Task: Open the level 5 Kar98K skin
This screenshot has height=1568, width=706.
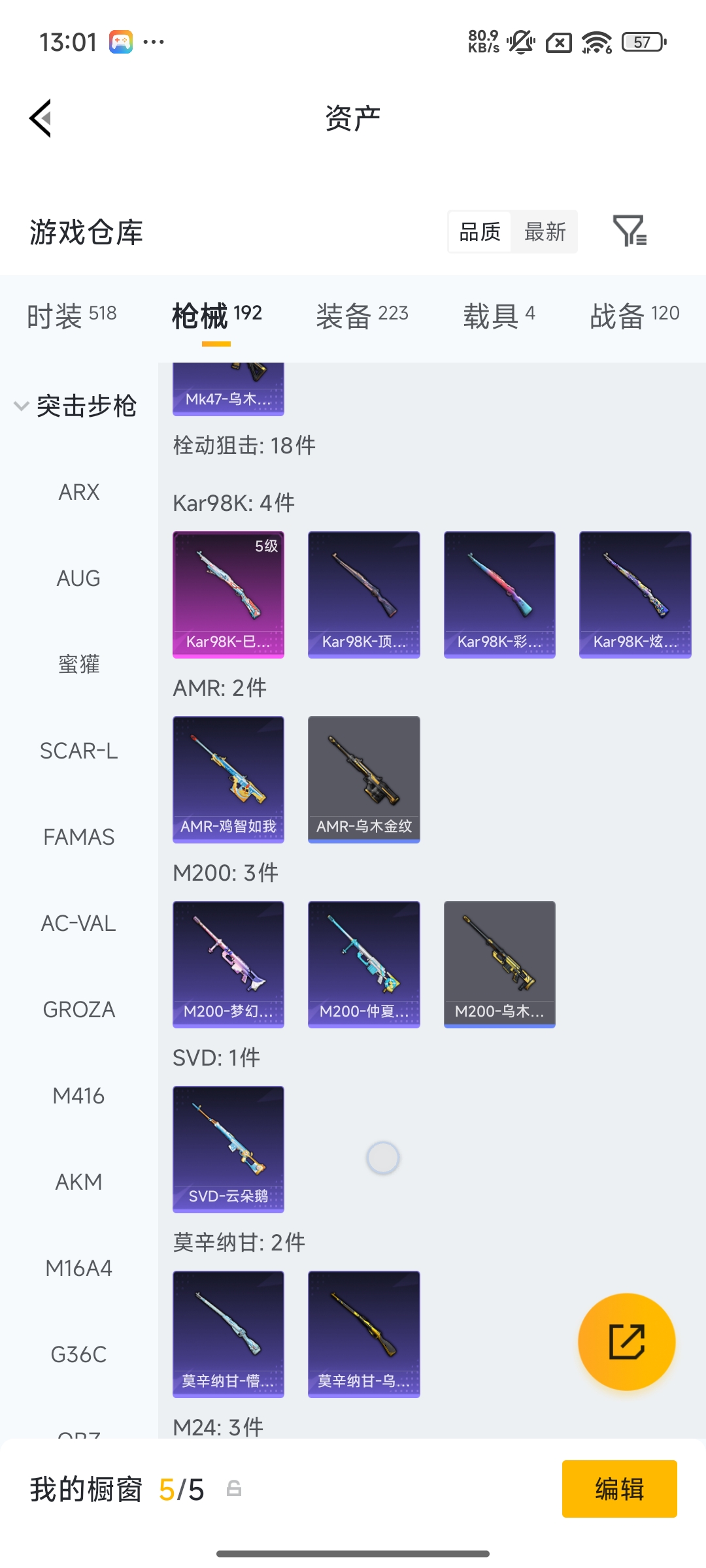Action: click(228, 594)
